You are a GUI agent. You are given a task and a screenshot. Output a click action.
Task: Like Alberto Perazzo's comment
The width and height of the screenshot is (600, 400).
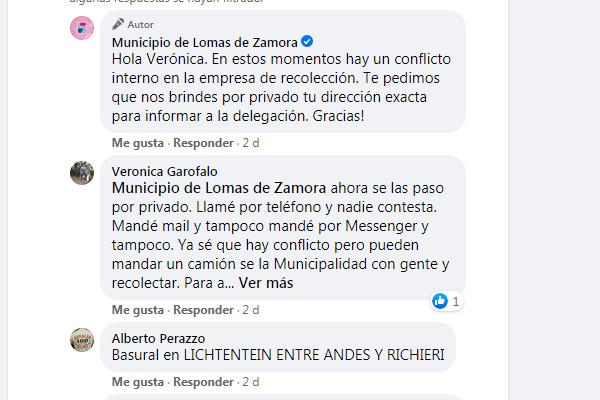pos(136,381)
